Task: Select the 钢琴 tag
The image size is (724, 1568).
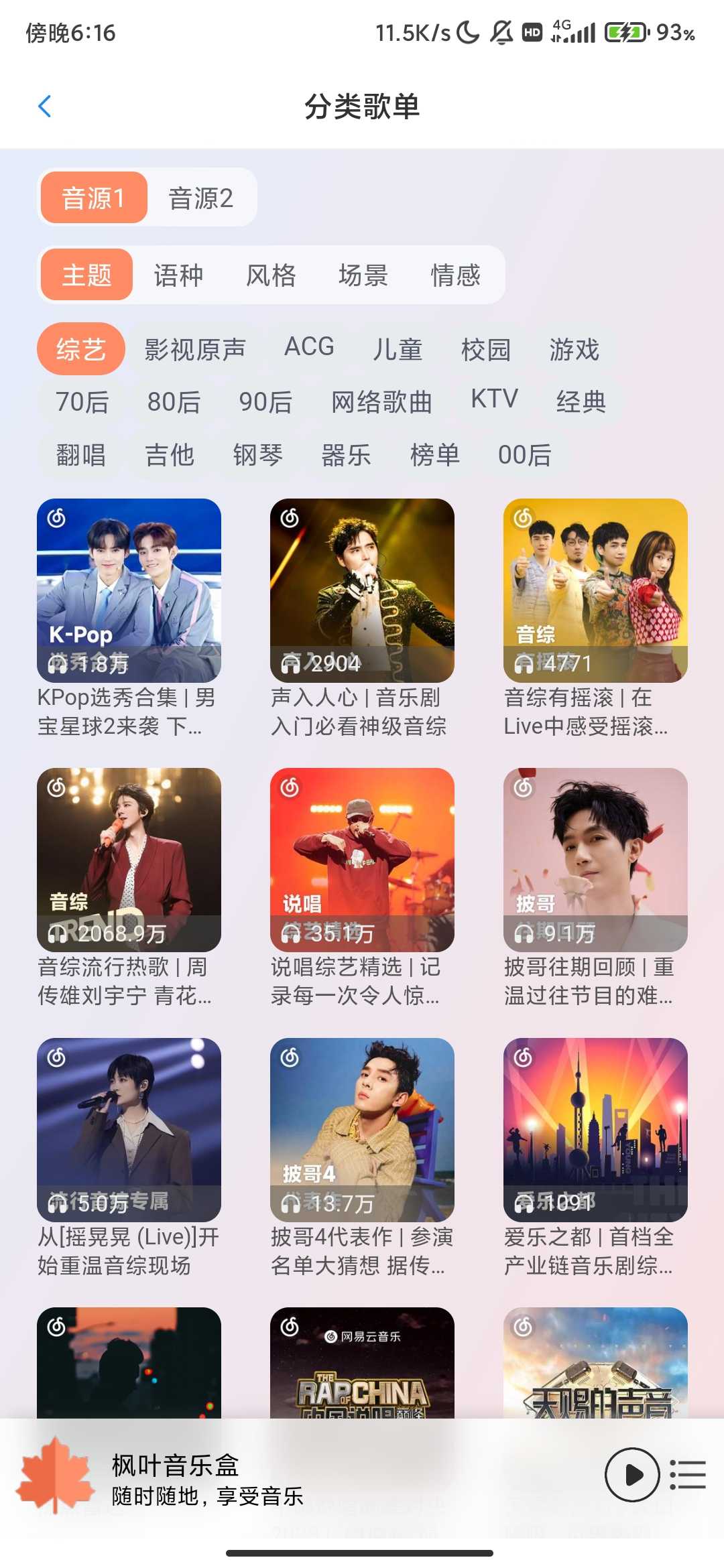Action: coord(258,456)
